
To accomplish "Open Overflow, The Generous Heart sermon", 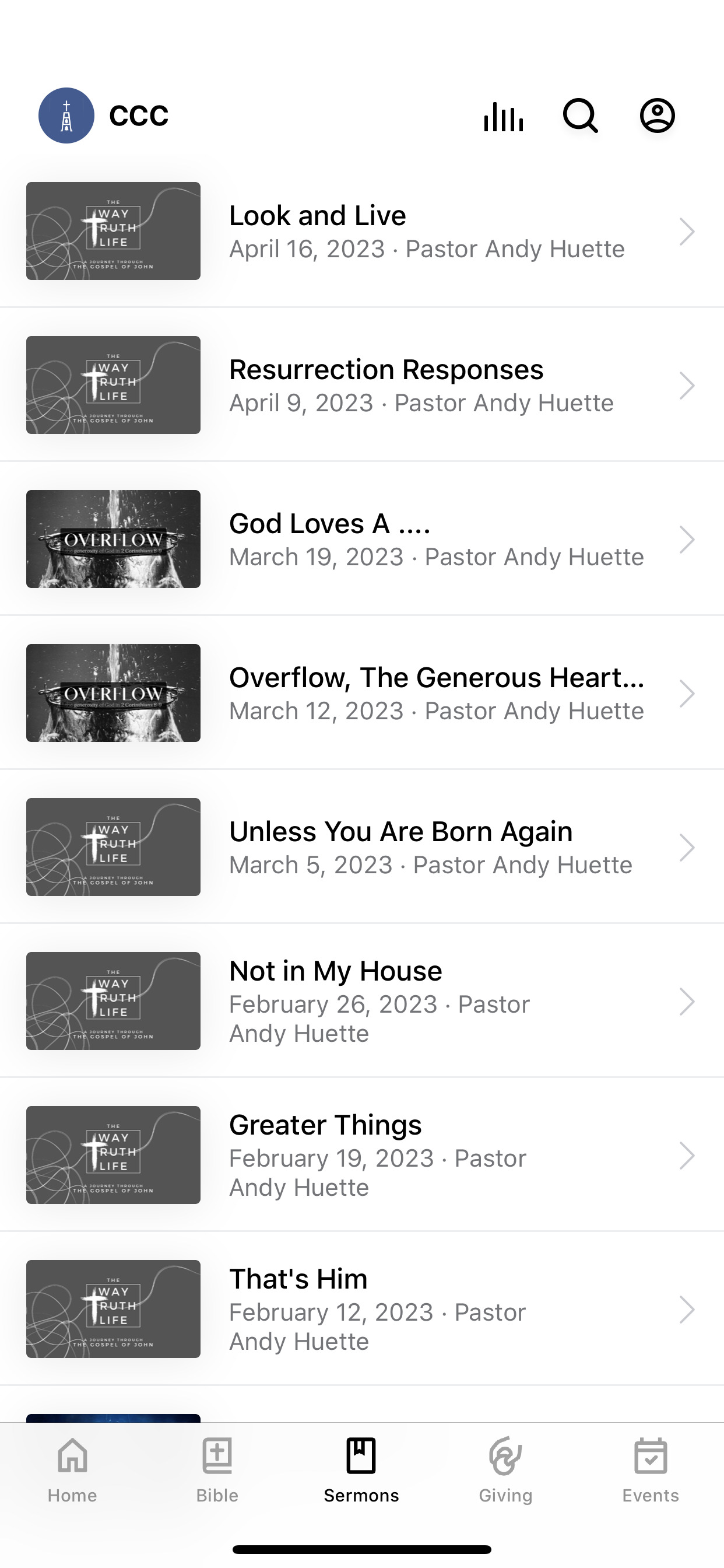I will 362,694.
